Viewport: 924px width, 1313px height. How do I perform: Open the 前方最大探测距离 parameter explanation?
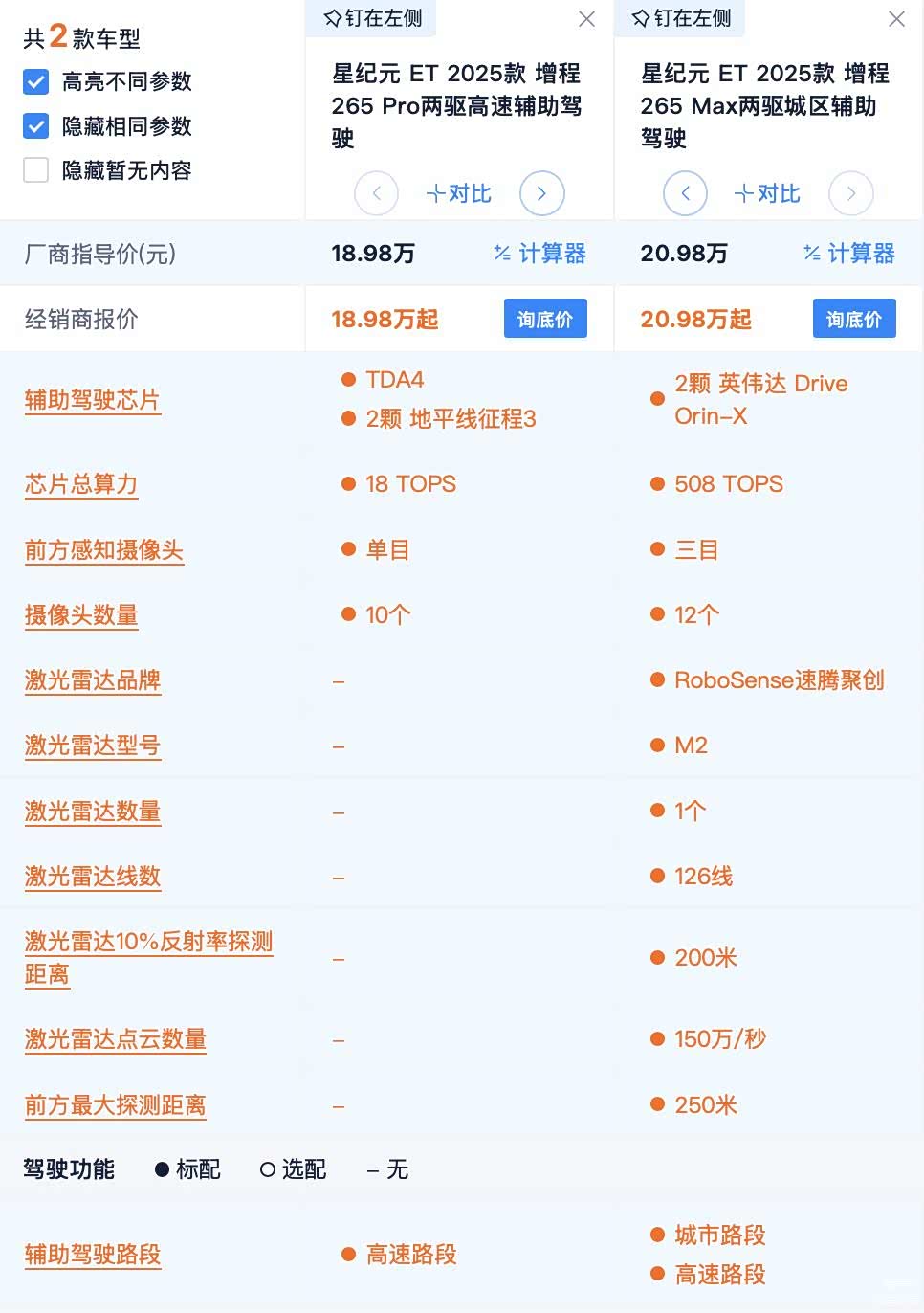pyautogui.click(x=115, y=1105)
